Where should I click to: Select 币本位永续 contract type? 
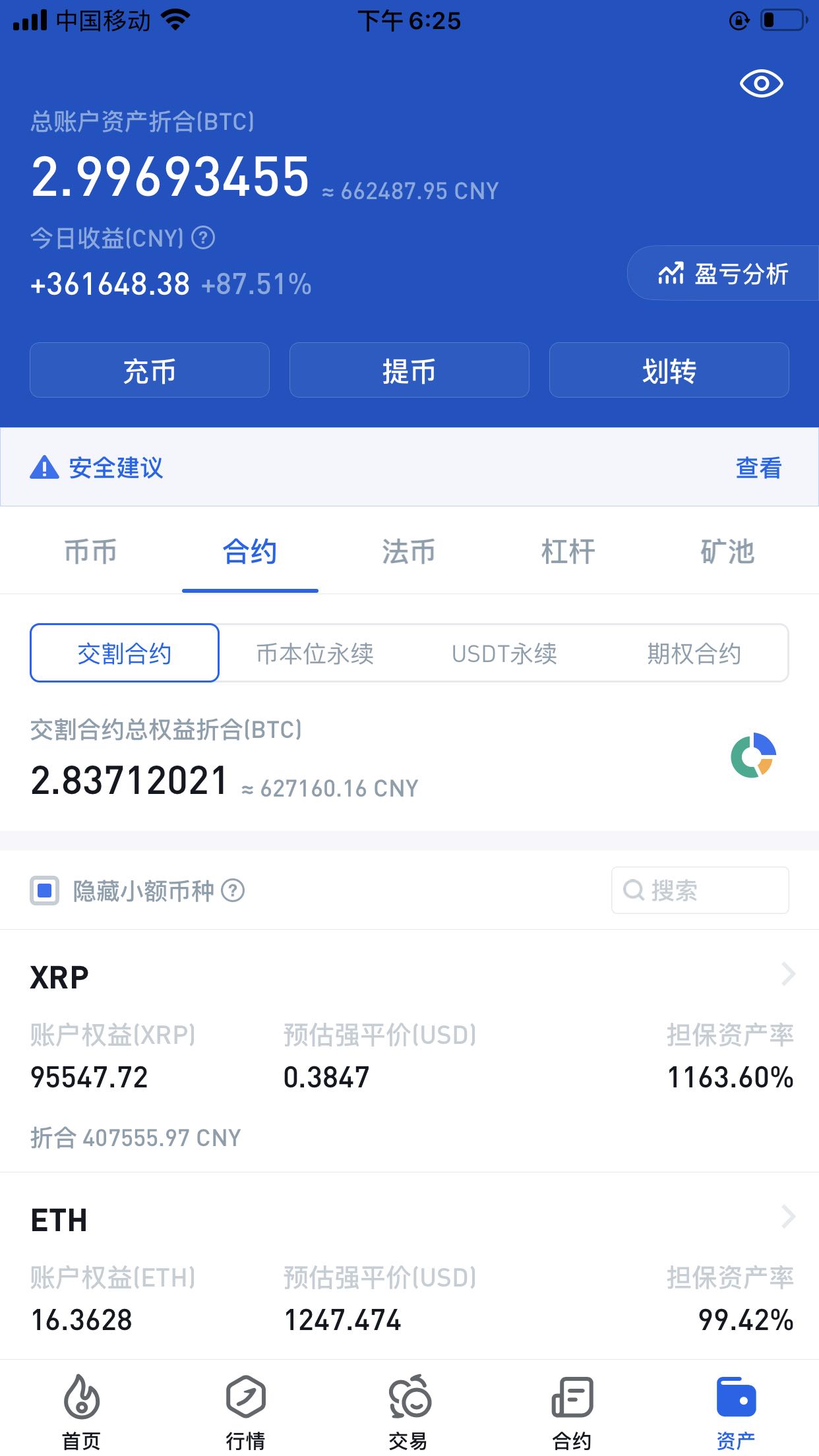click(315, 653)
